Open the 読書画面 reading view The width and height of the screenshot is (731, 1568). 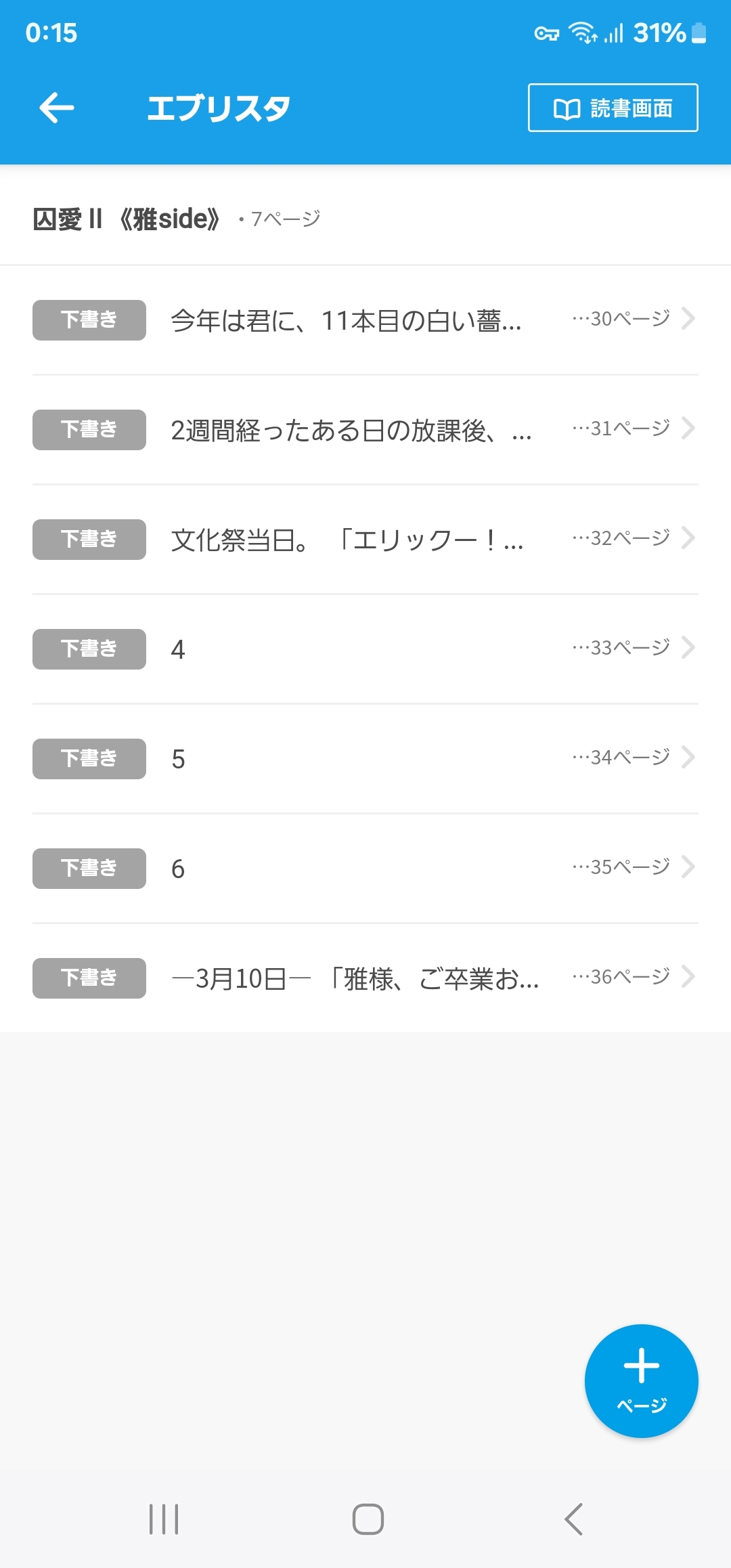pyautogui.click(x=613, y=108)
